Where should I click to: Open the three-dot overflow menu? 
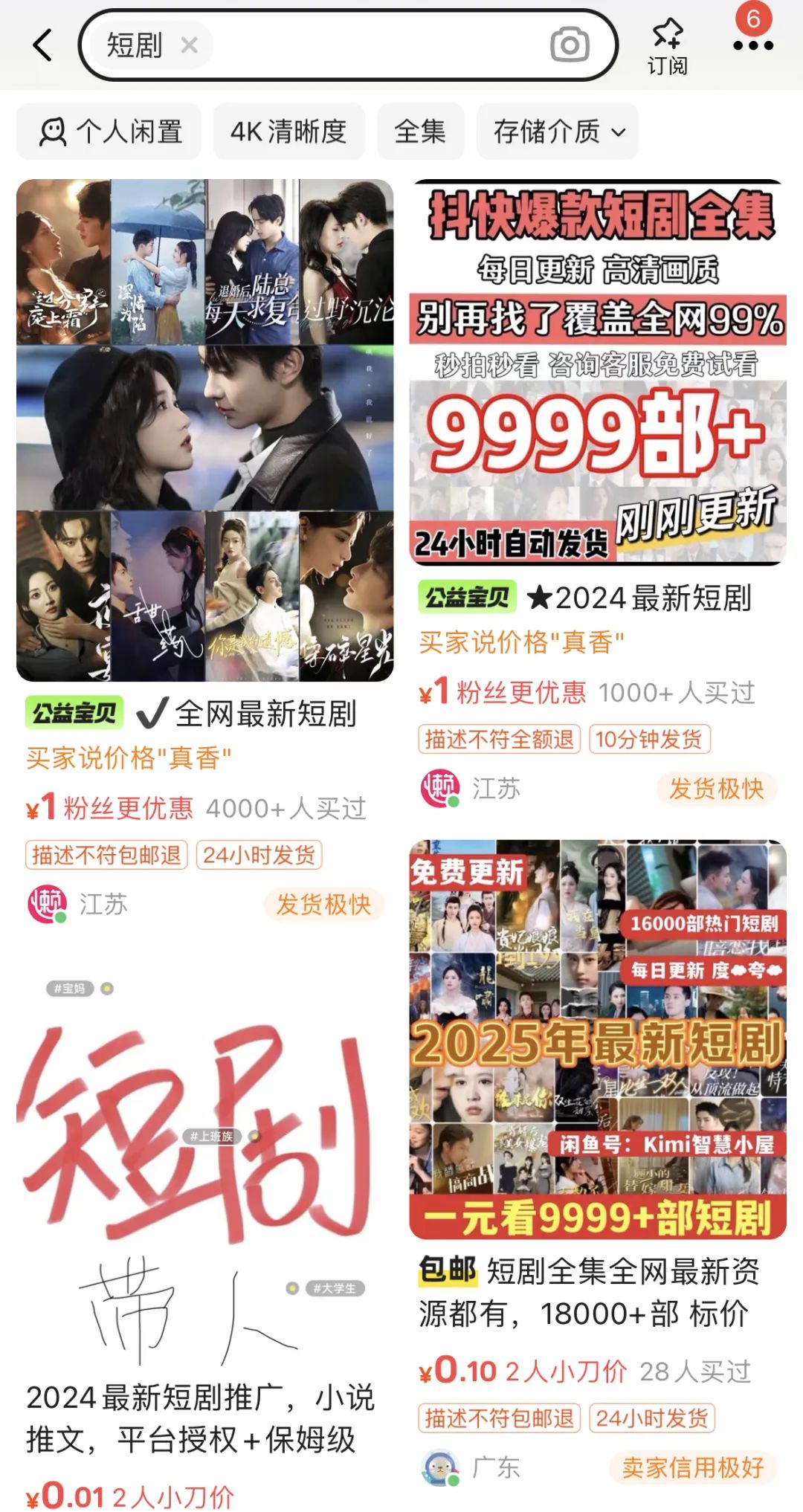[x=752, y=45]
